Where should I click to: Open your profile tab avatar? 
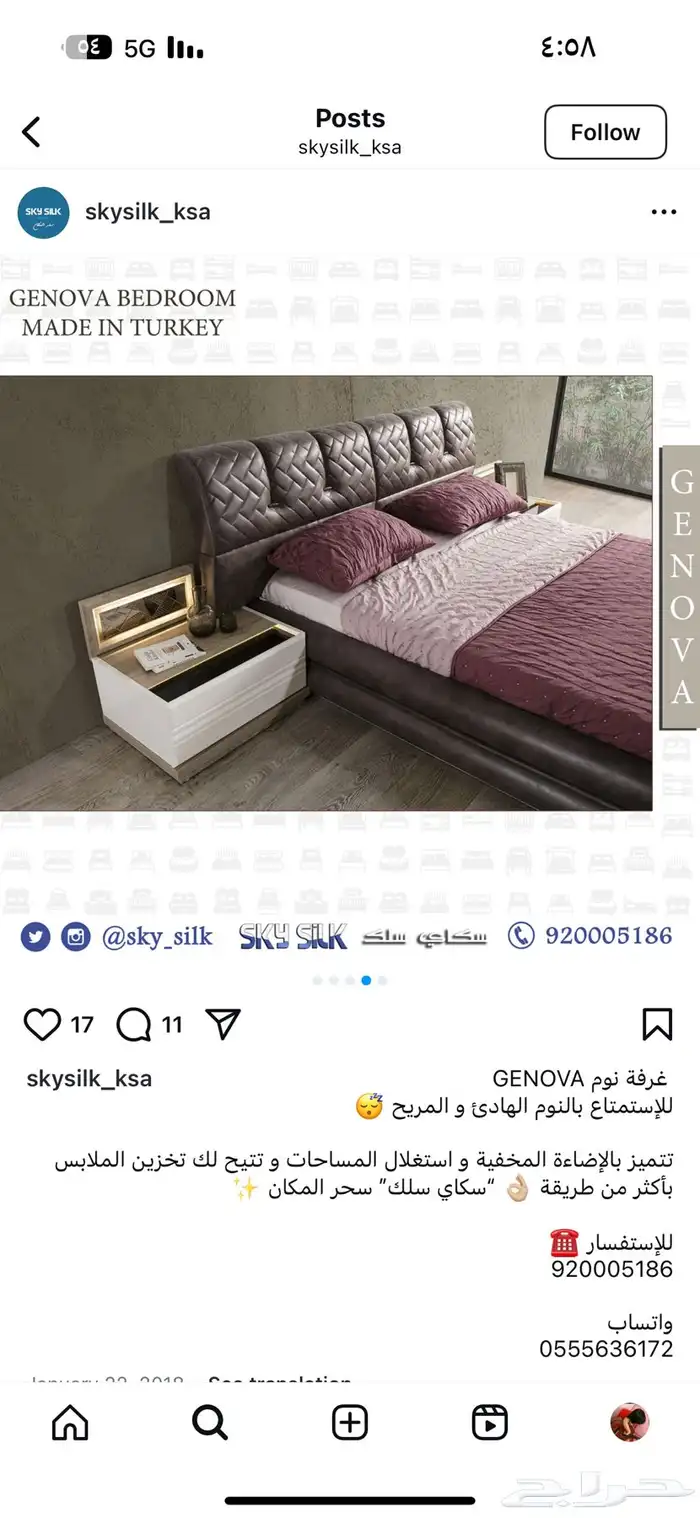coord(630,1422)
